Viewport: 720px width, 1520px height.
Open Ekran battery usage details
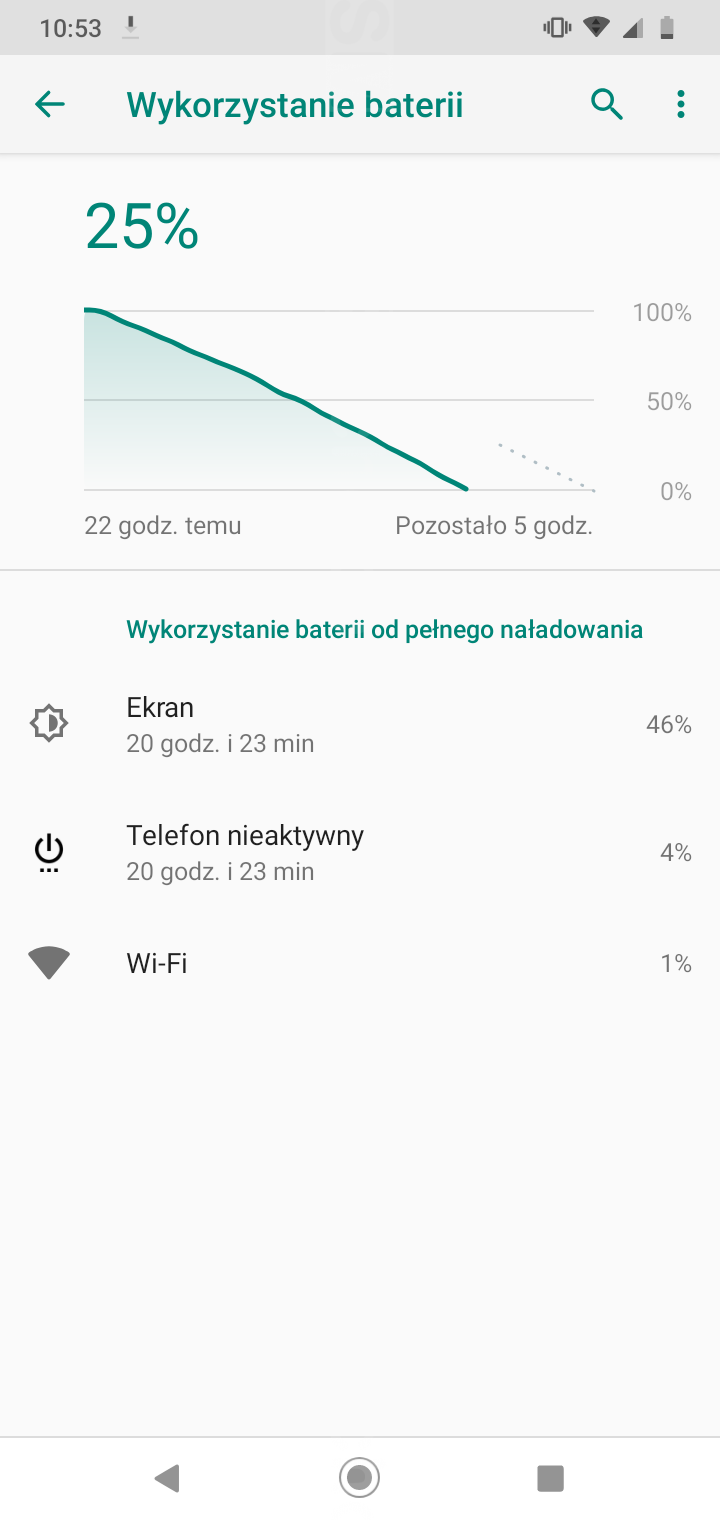[x=360, y=724]
